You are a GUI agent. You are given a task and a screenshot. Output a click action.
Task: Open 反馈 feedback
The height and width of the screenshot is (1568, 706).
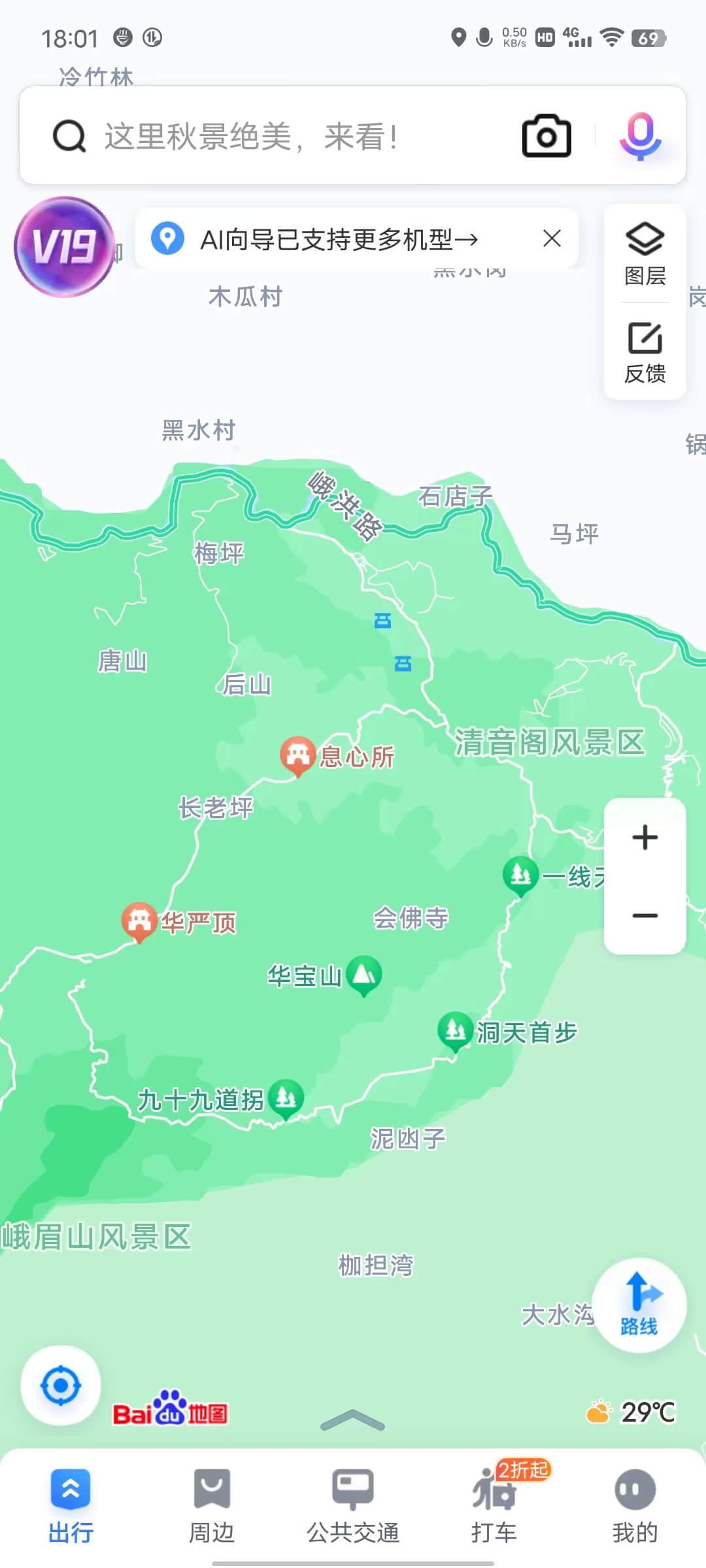tap(645, 353)
